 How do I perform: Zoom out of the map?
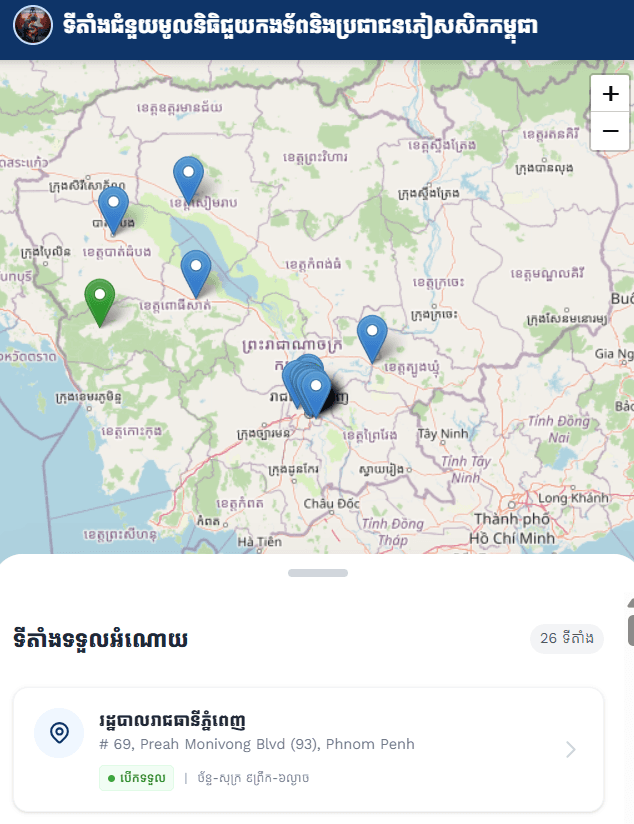click(610, 131)
